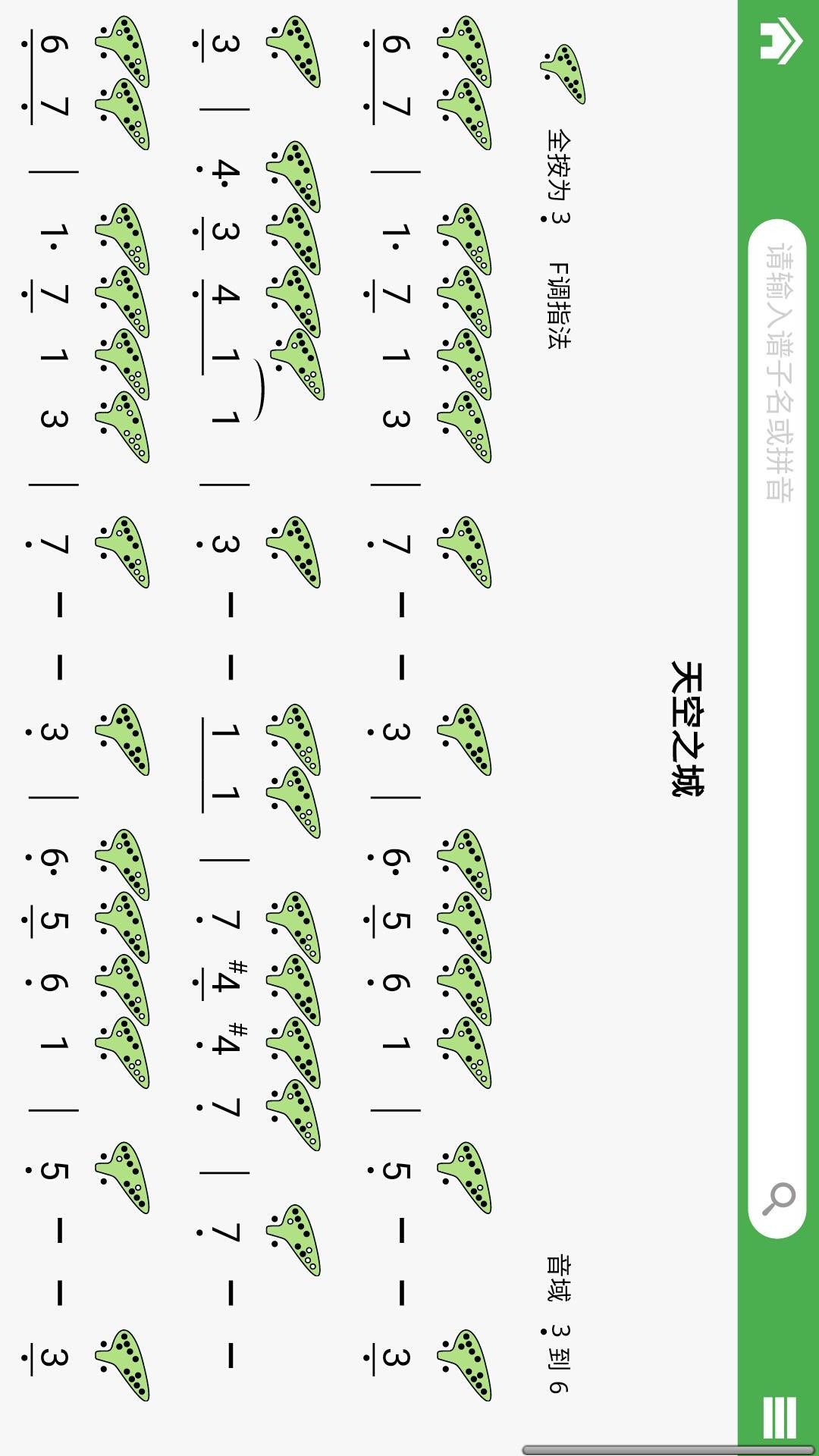The height and width of the screenshot is (1456, 819).
Task: Hit the magnifier search icon
Action: [778, 1198]
